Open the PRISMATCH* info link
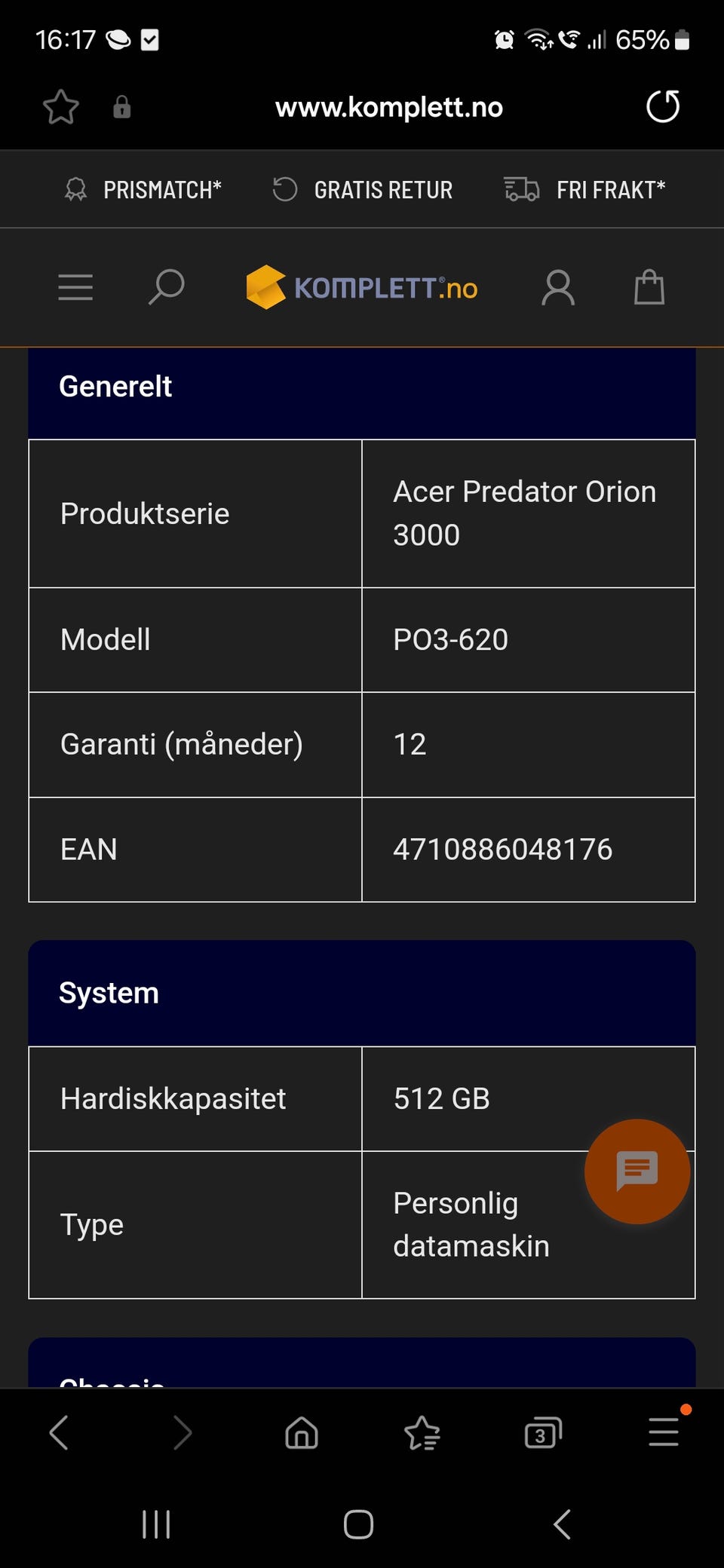This screenshot has width=724, height=1568. click(x=143, y=189)
